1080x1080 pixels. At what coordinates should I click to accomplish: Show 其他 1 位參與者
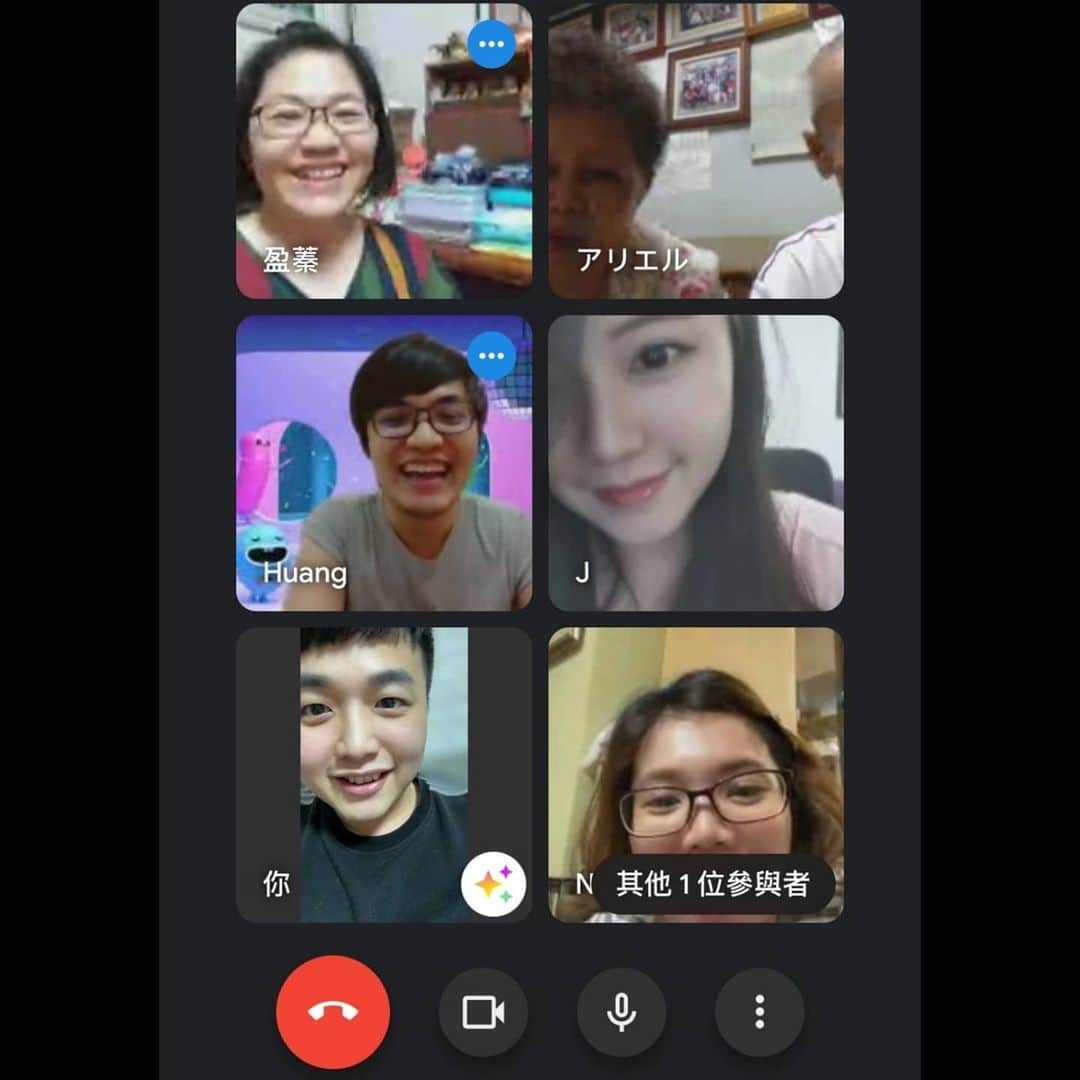tap(712, 884)
